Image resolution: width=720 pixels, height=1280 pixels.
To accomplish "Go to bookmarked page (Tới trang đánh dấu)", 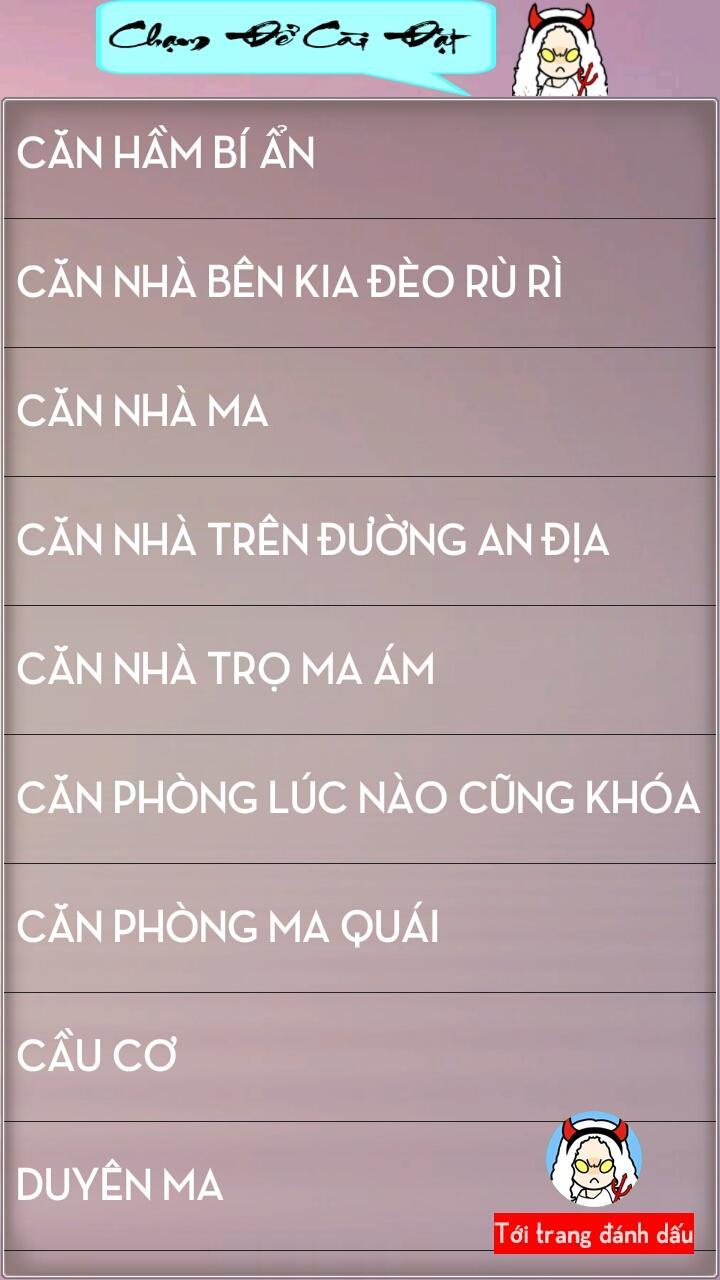I will (x=593, y=1234).
